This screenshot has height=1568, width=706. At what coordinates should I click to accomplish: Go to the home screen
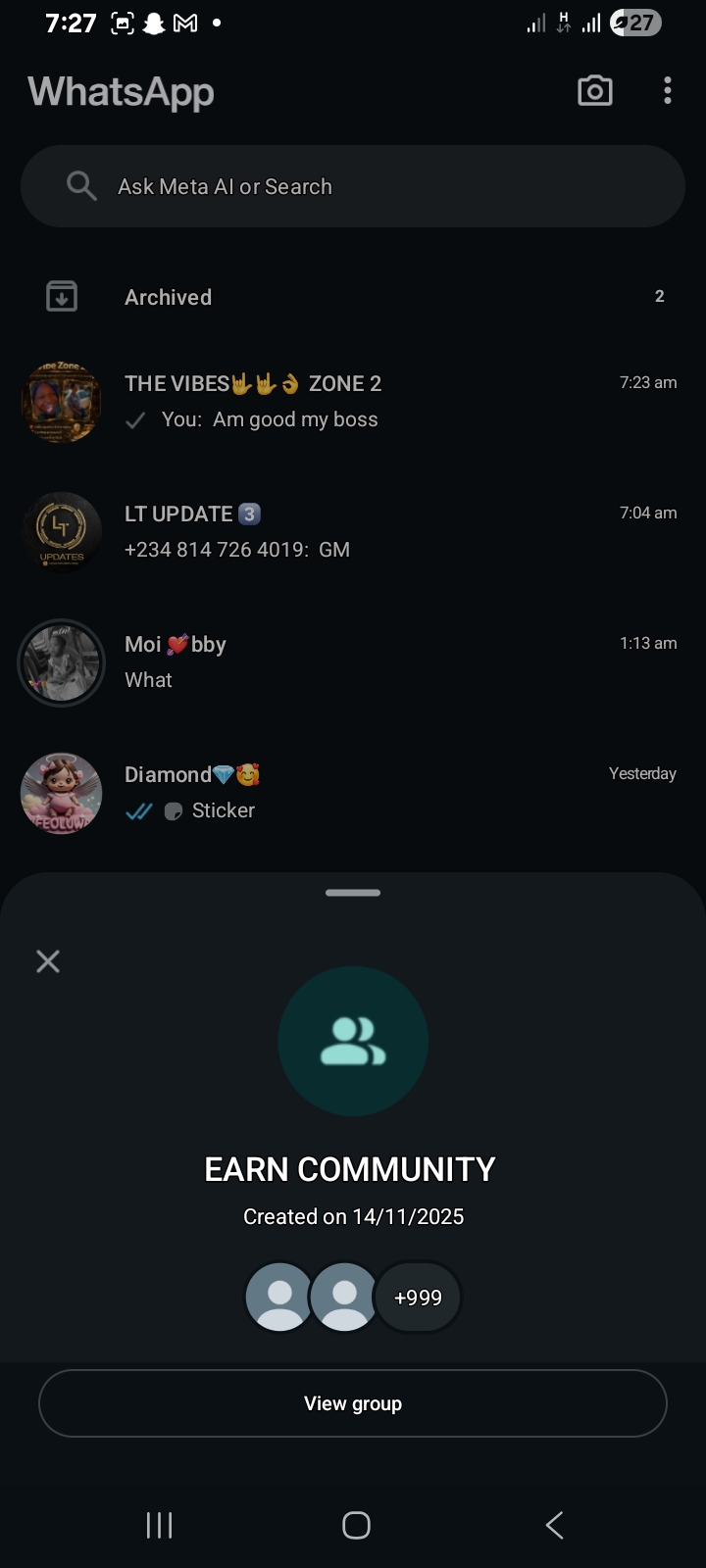tap(356, 1525)
